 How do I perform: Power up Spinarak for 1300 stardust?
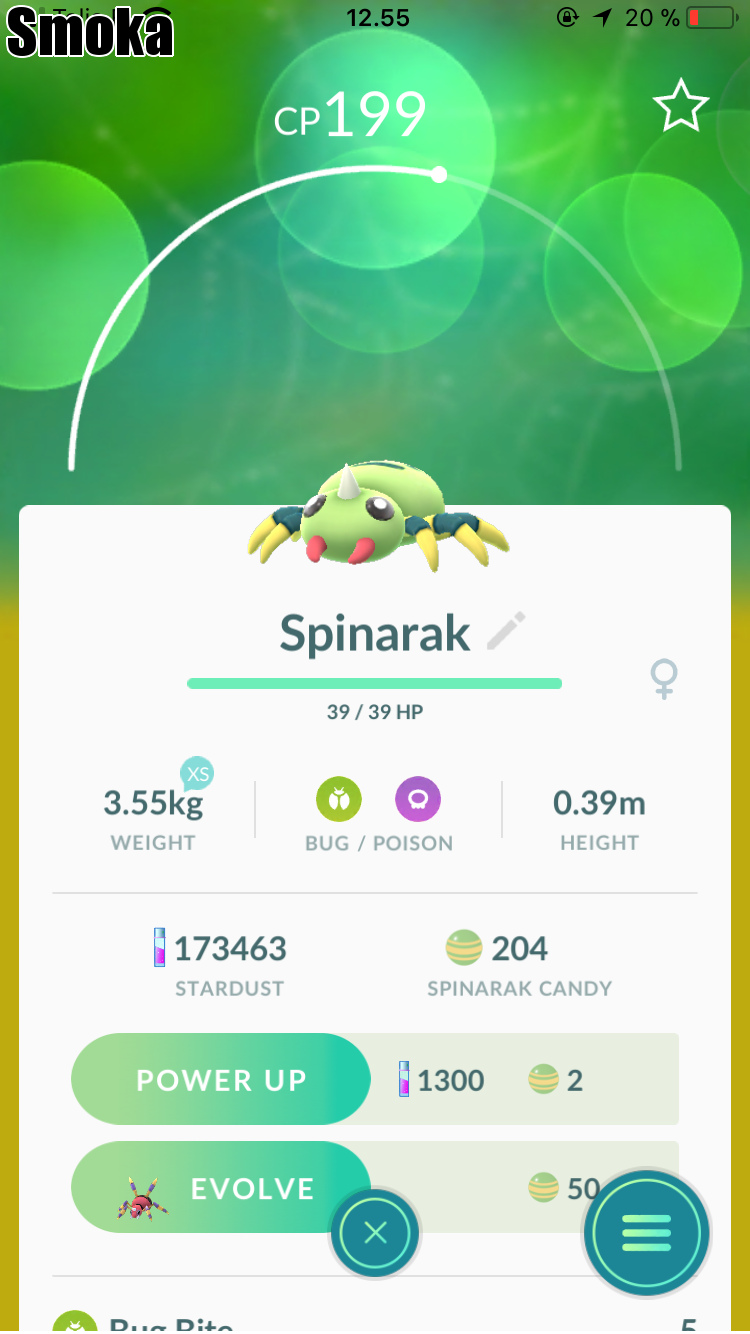[221, 1080]
